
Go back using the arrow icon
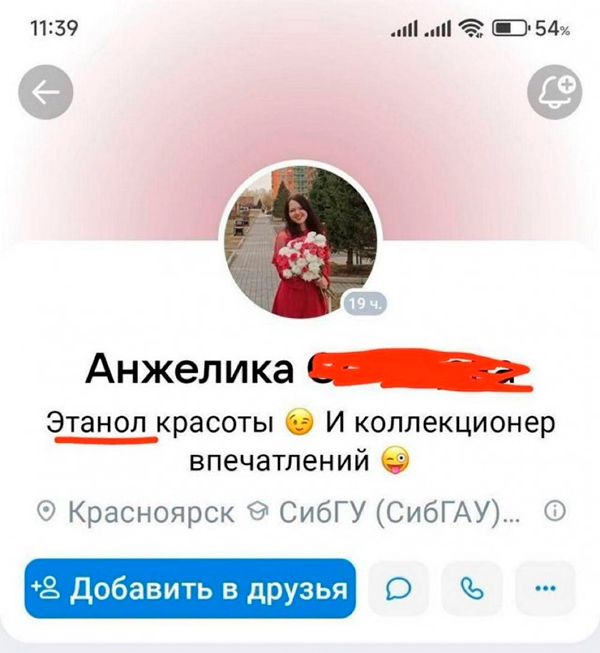[46, 93]
